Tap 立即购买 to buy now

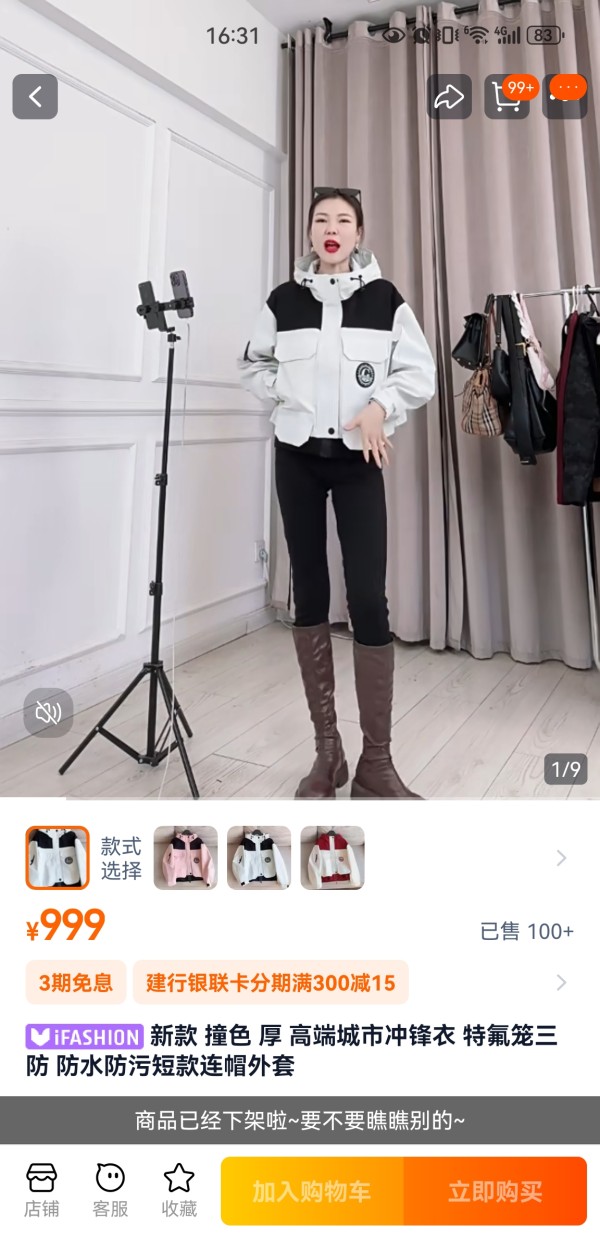[x=495, y=1191]
